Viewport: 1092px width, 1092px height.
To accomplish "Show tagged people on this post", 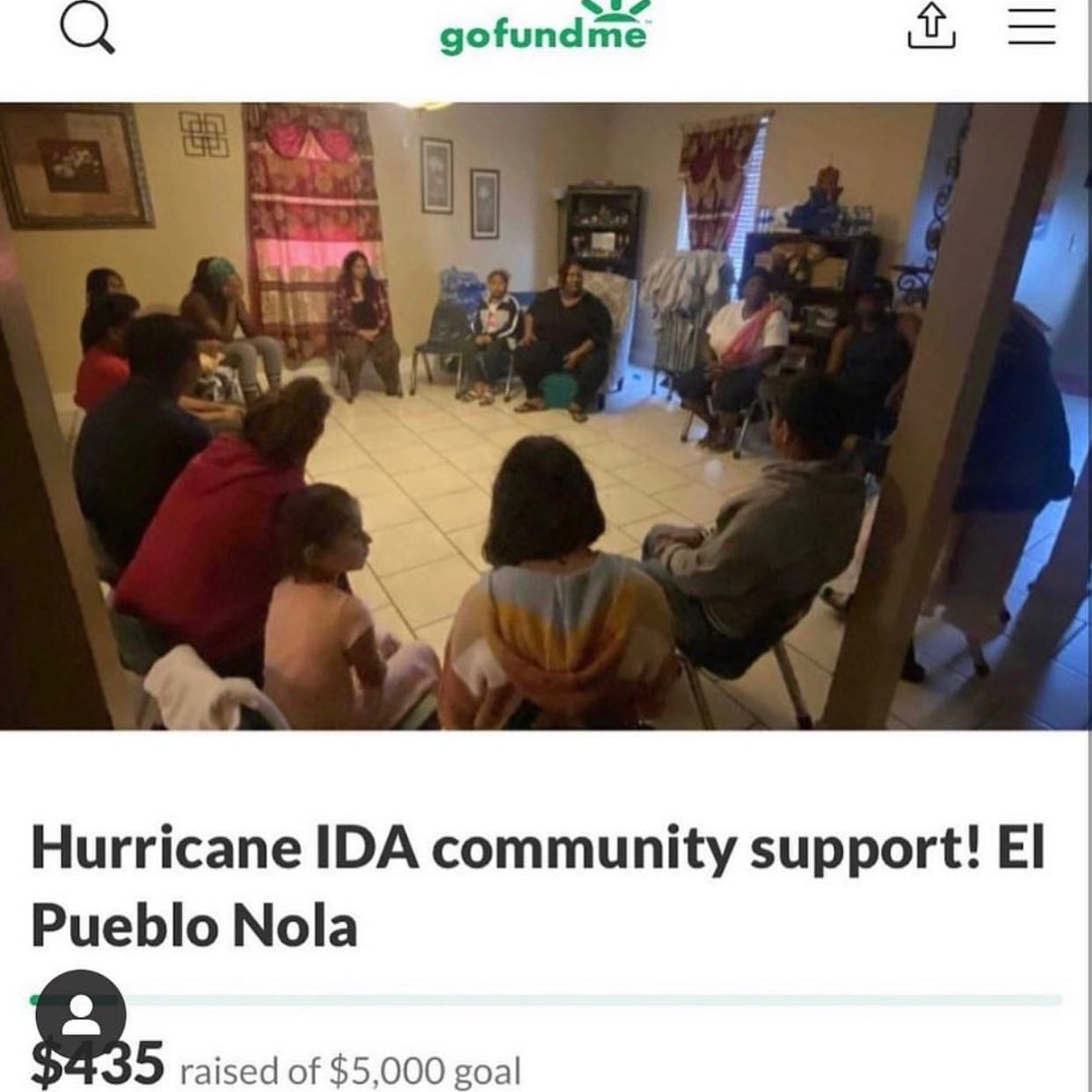I will pos(81,1017).
